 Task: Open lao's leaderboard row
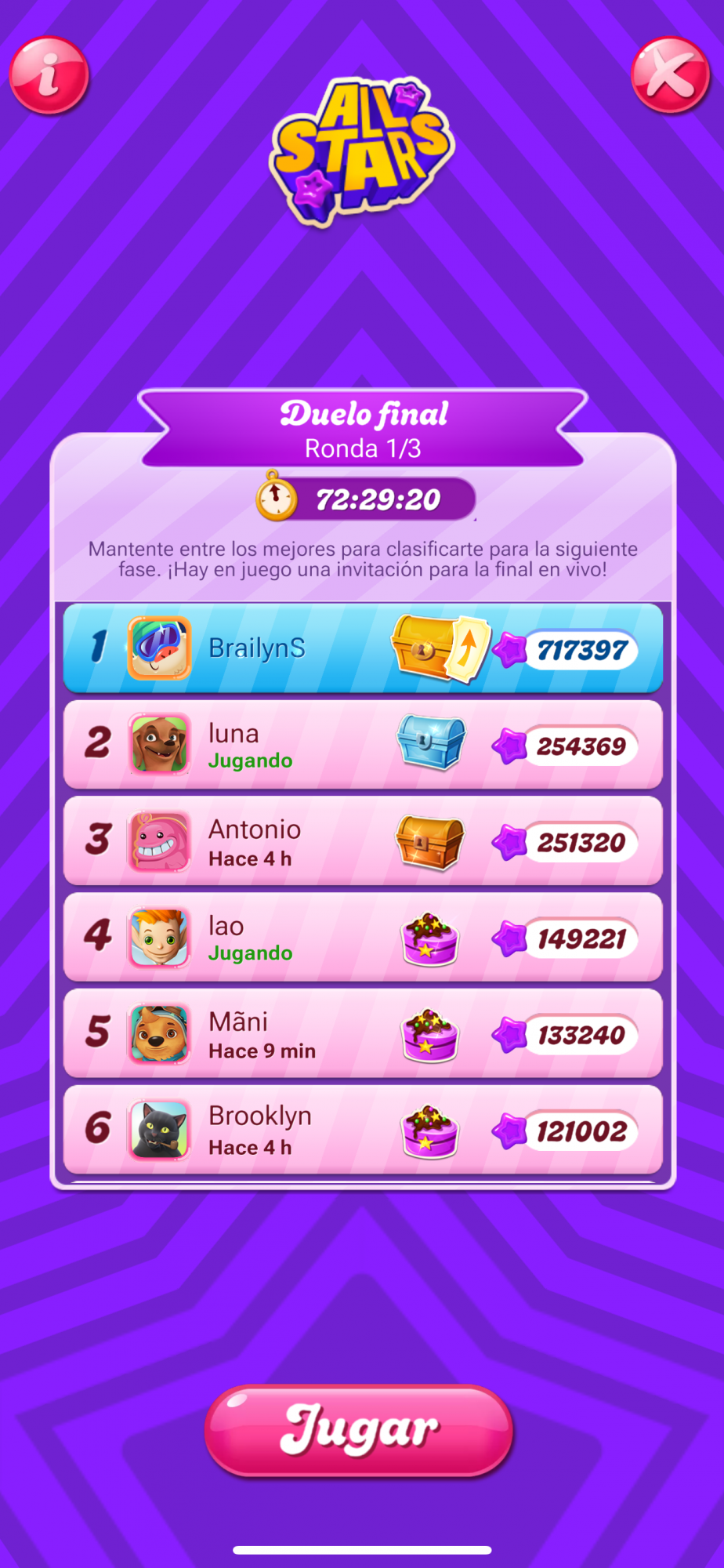pos(363,937)
